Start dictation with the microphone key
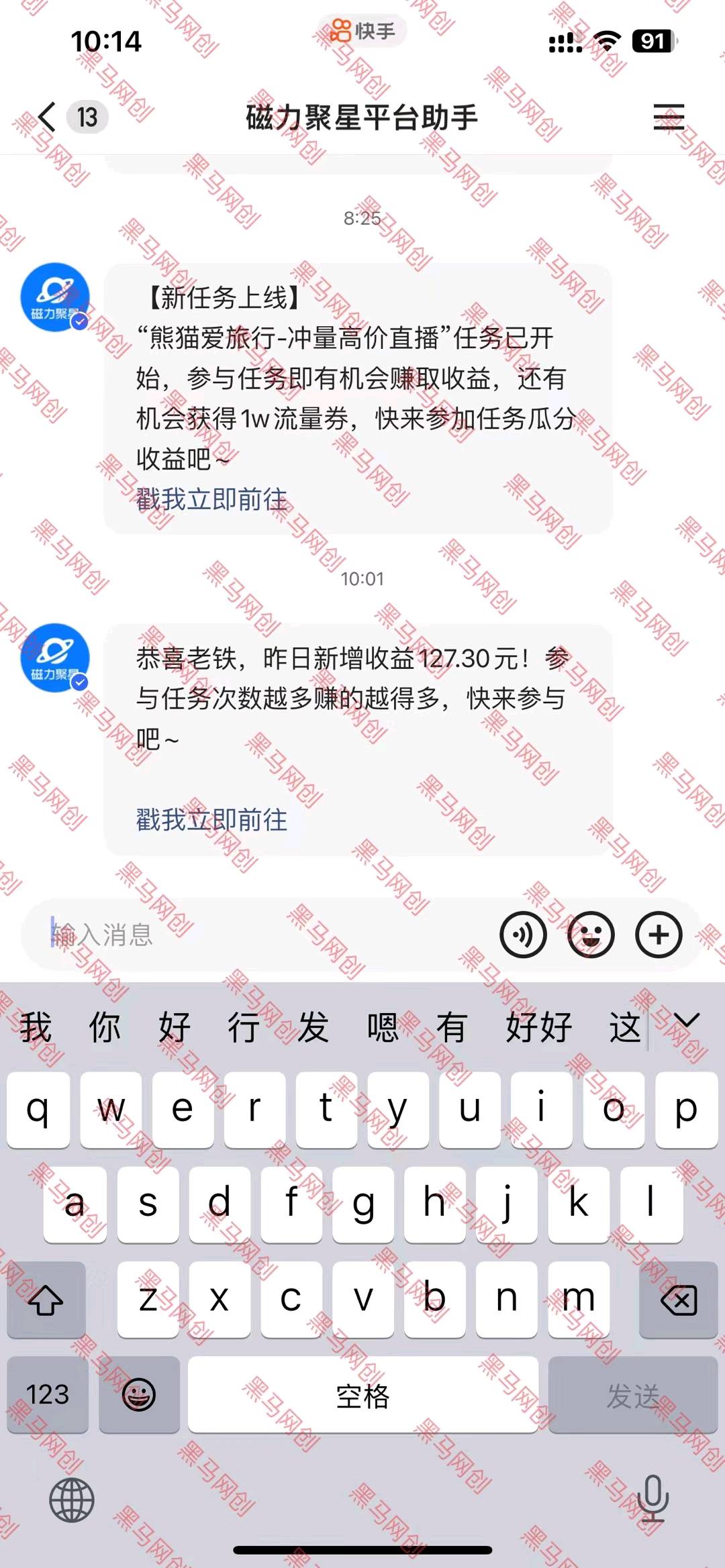 (x=652, y=1498)
